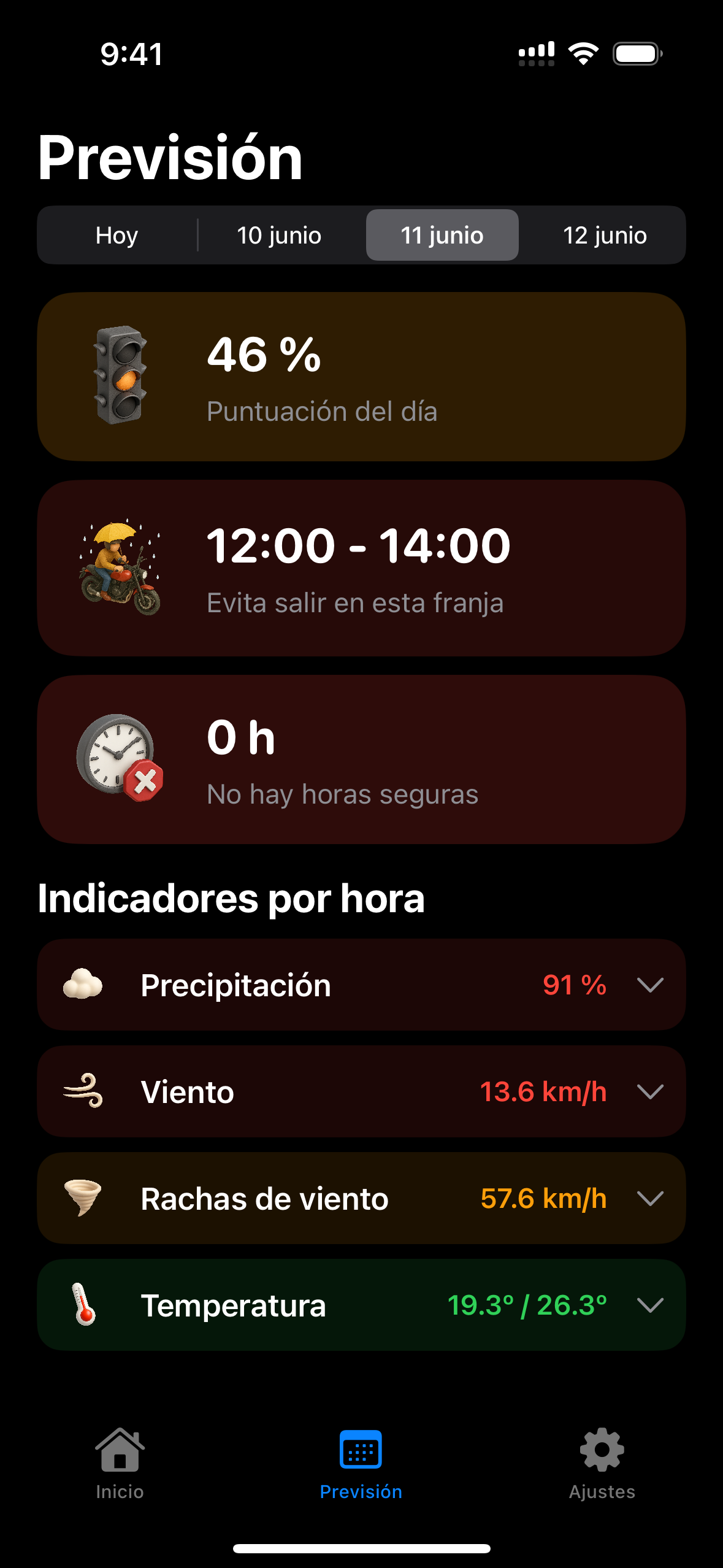Viewport: 723px width, 1568px height.
Task: Tap the 46 % daily score card
Action: point(361,375)
